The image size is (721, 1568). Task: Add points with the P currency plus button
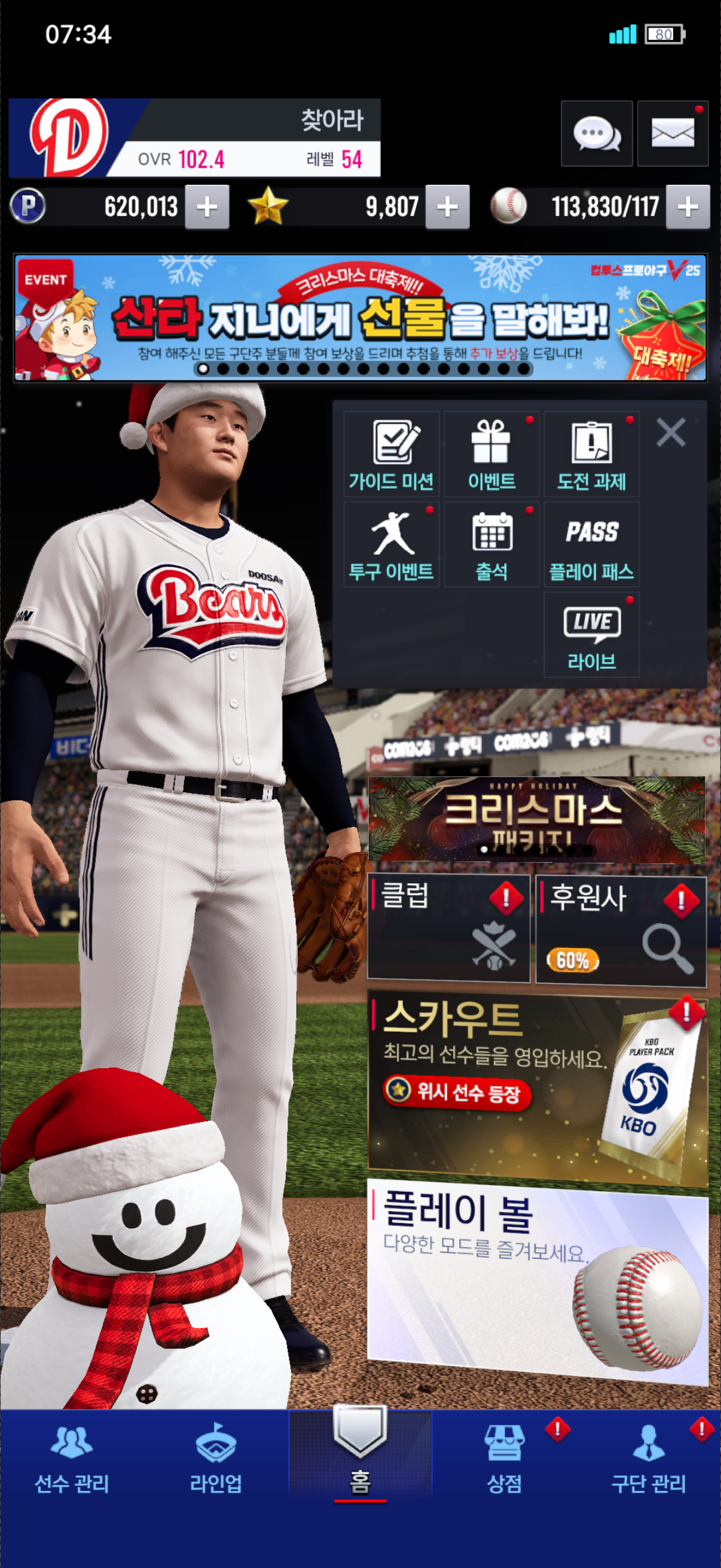pos(207,207)
